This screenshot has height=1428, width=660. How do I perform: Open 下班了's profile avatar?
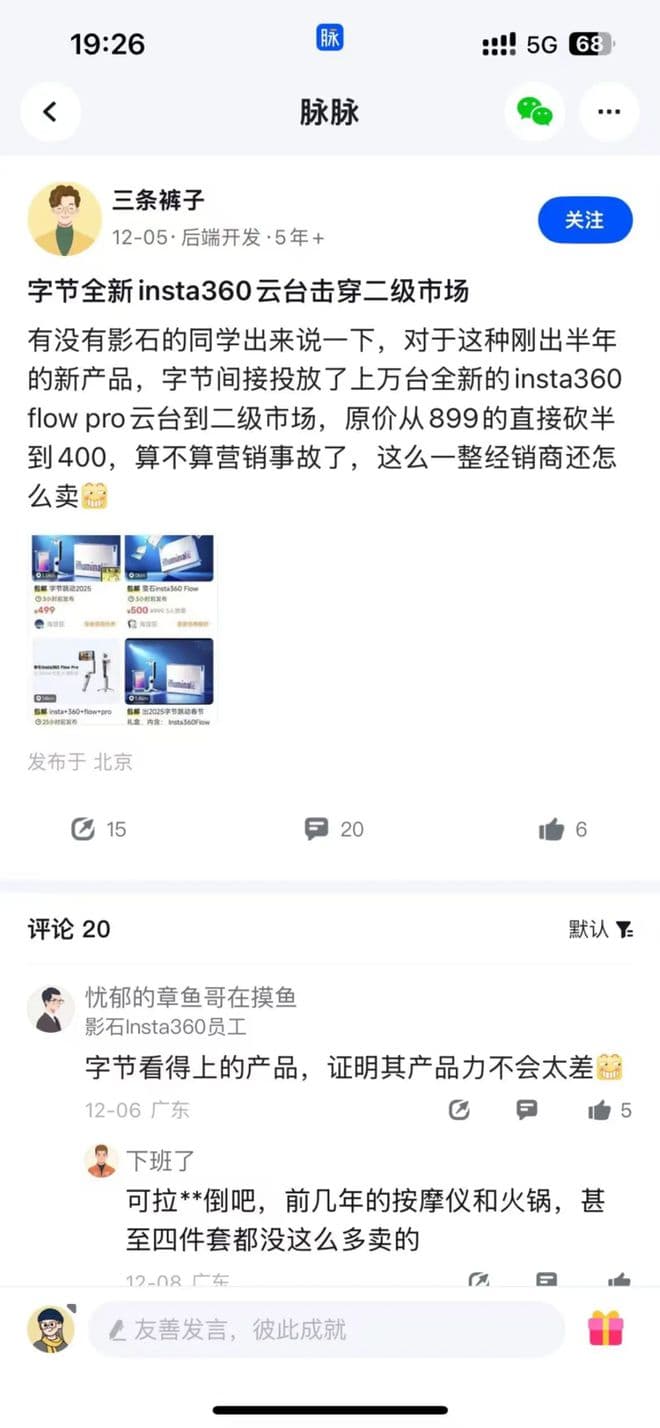coord(101,1161)
